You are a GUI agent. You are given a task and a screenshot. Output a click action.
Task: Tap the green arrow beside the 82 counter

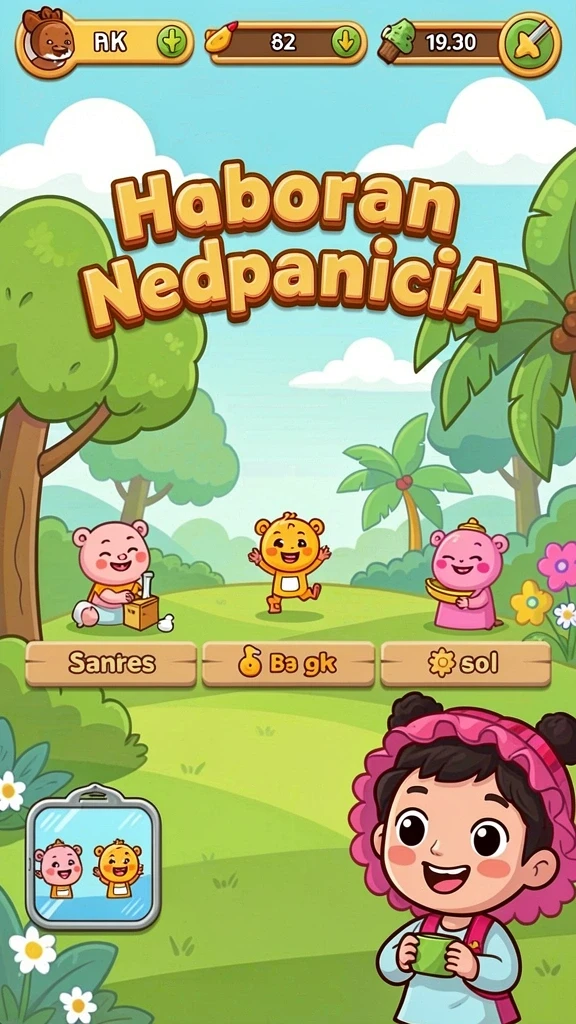click(x=346, y=42)
